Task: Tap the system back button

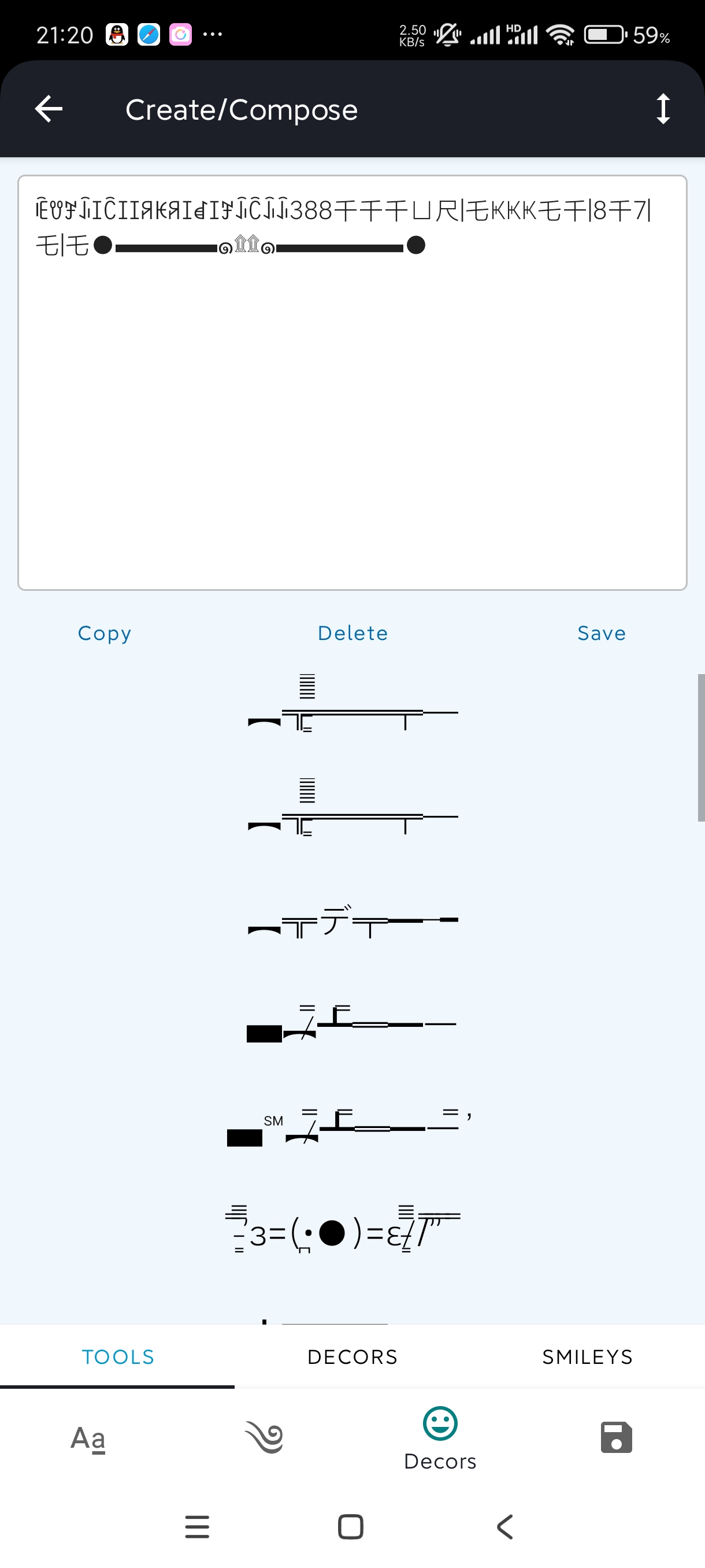Action: coord(505,1526)
